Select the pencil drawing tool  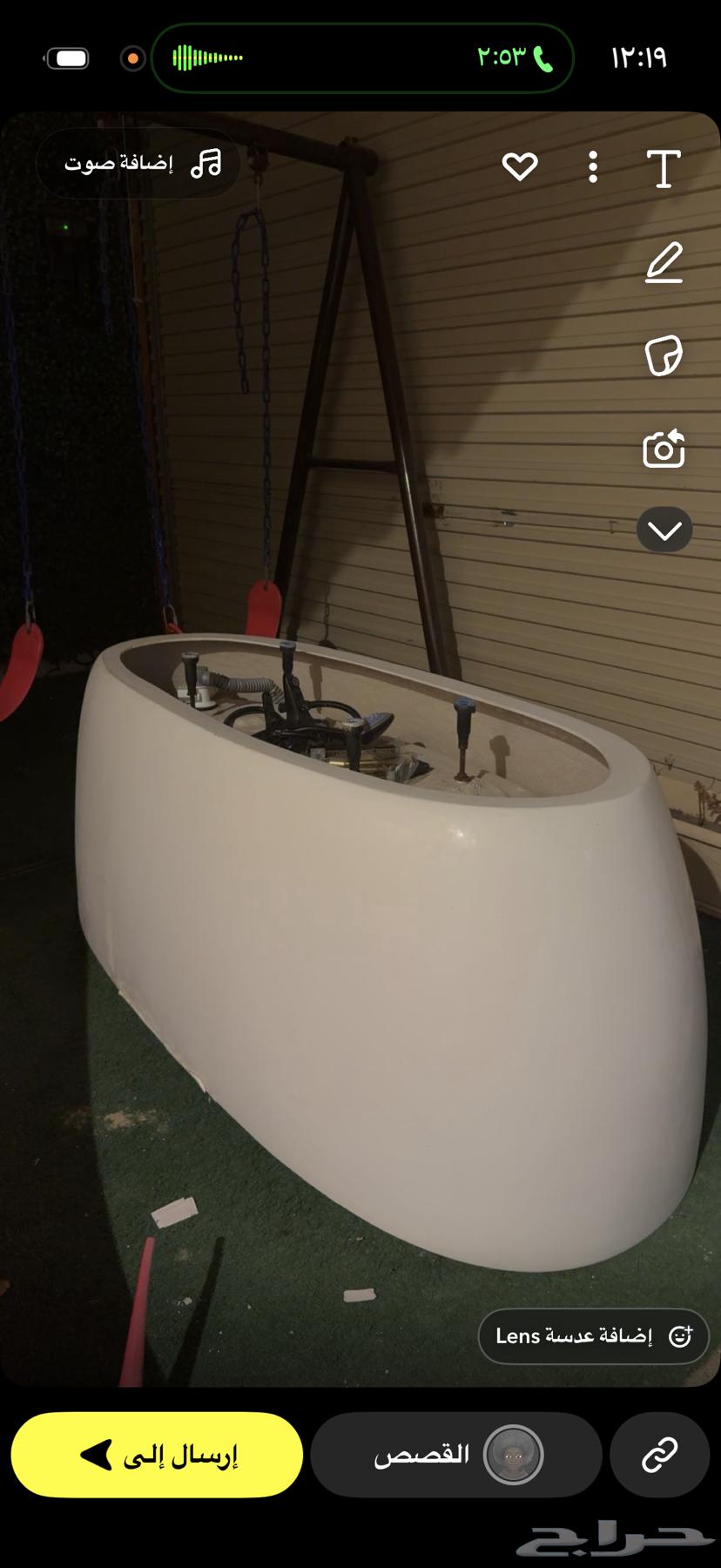point(664,262)
